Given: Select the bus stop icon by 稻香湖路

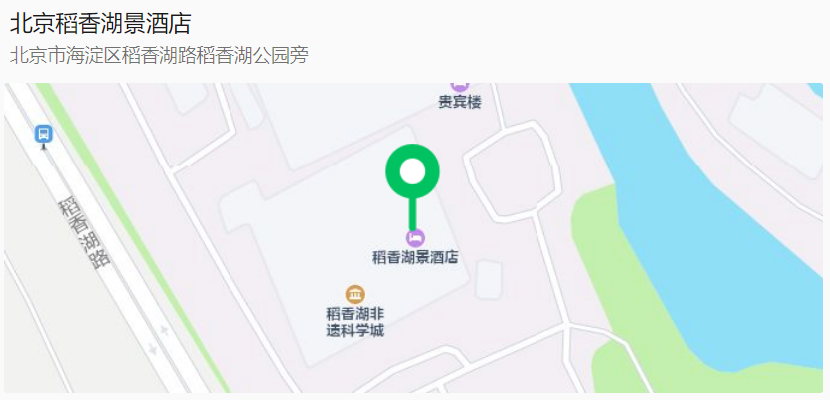Looking at the screenshot, I should coord(43,134).
